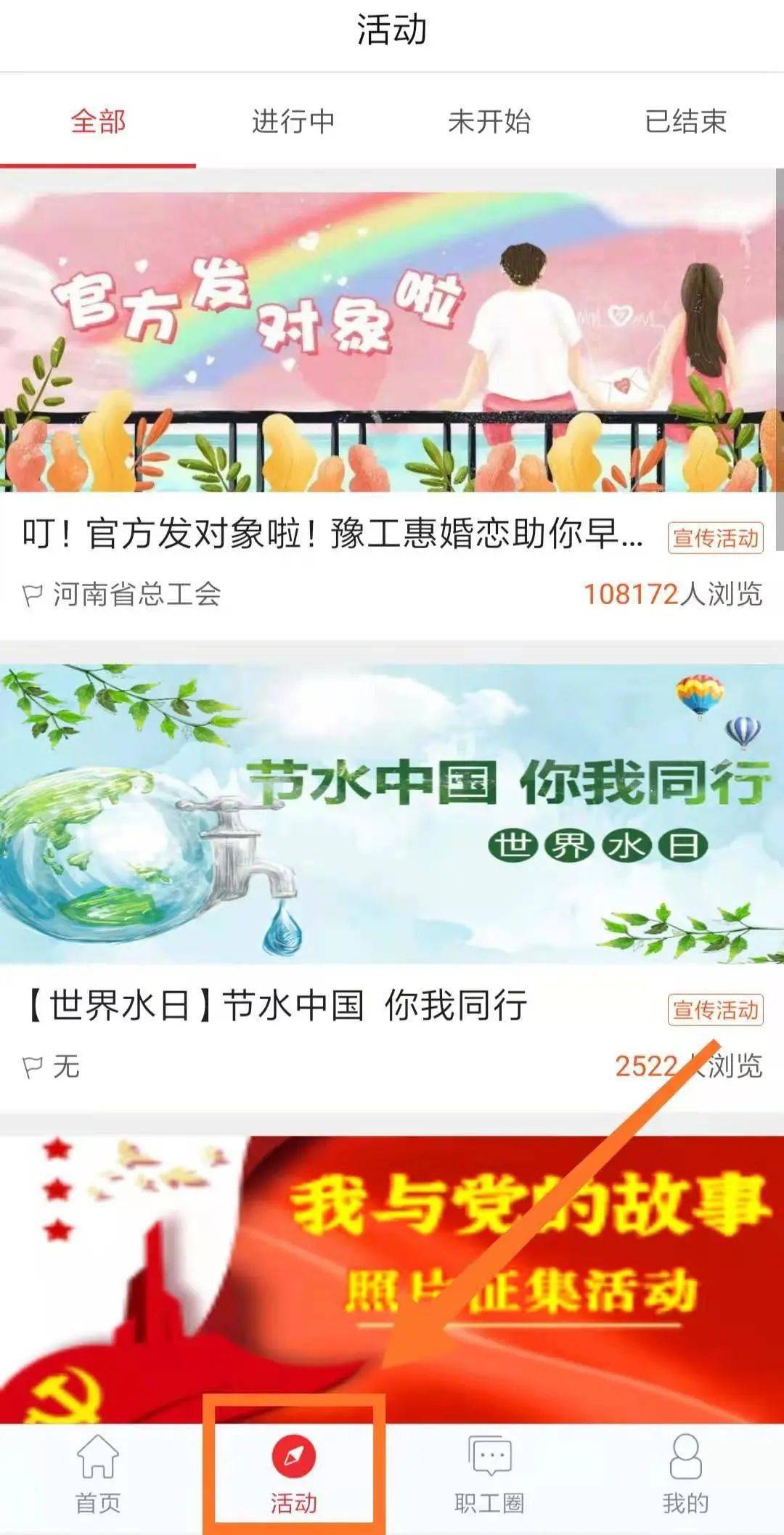Switch to the 全部 tab

pos(98,121)
